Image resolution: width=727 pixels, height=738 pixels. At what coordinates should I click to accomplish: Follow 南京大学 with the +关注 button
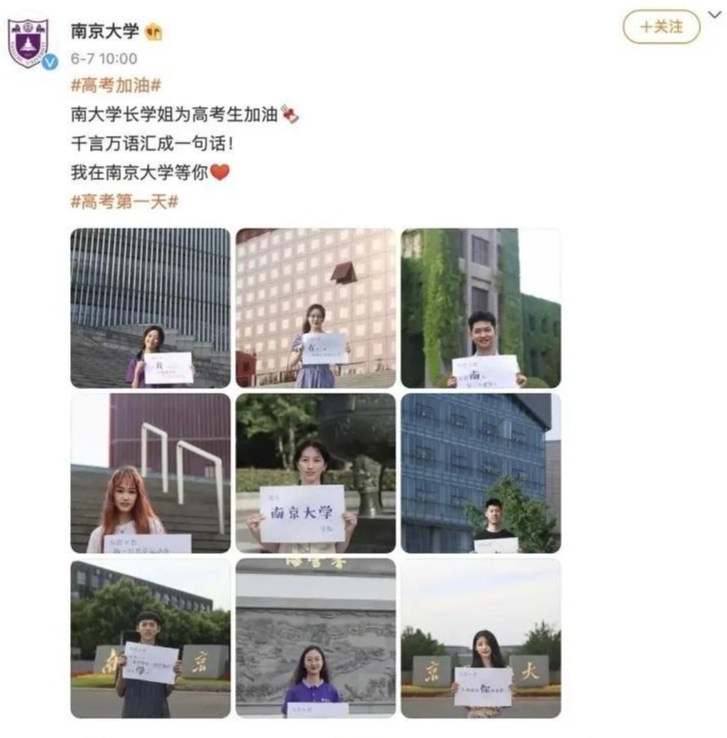click(x=661, y=27)
